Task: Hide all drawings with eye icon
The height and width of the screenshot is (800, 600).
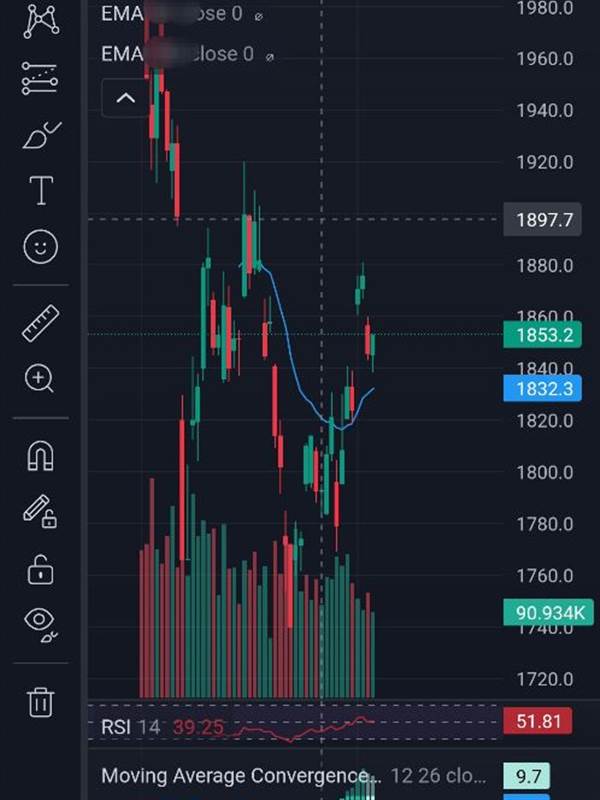Action: coord(40,625)
